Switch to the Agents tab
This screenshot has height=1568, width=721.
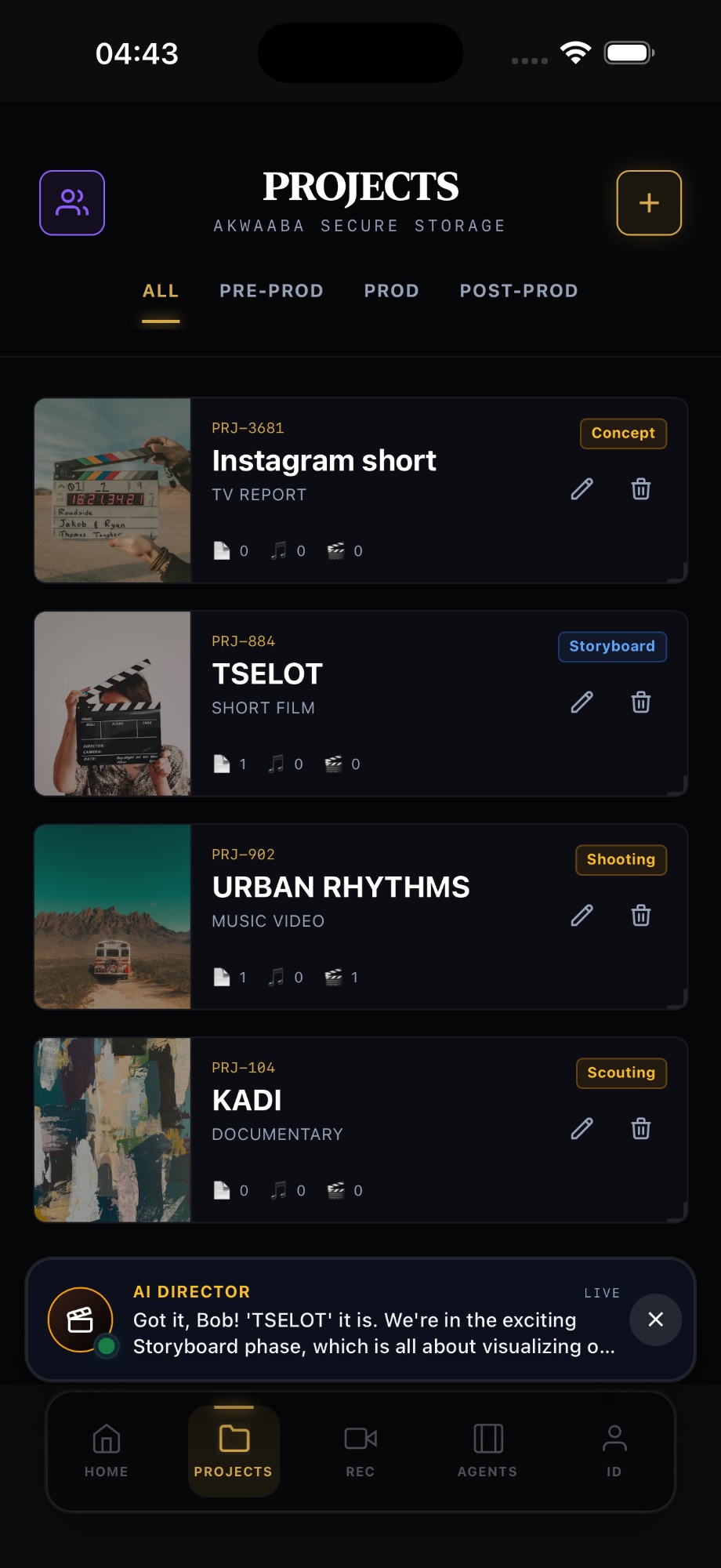487,1450
